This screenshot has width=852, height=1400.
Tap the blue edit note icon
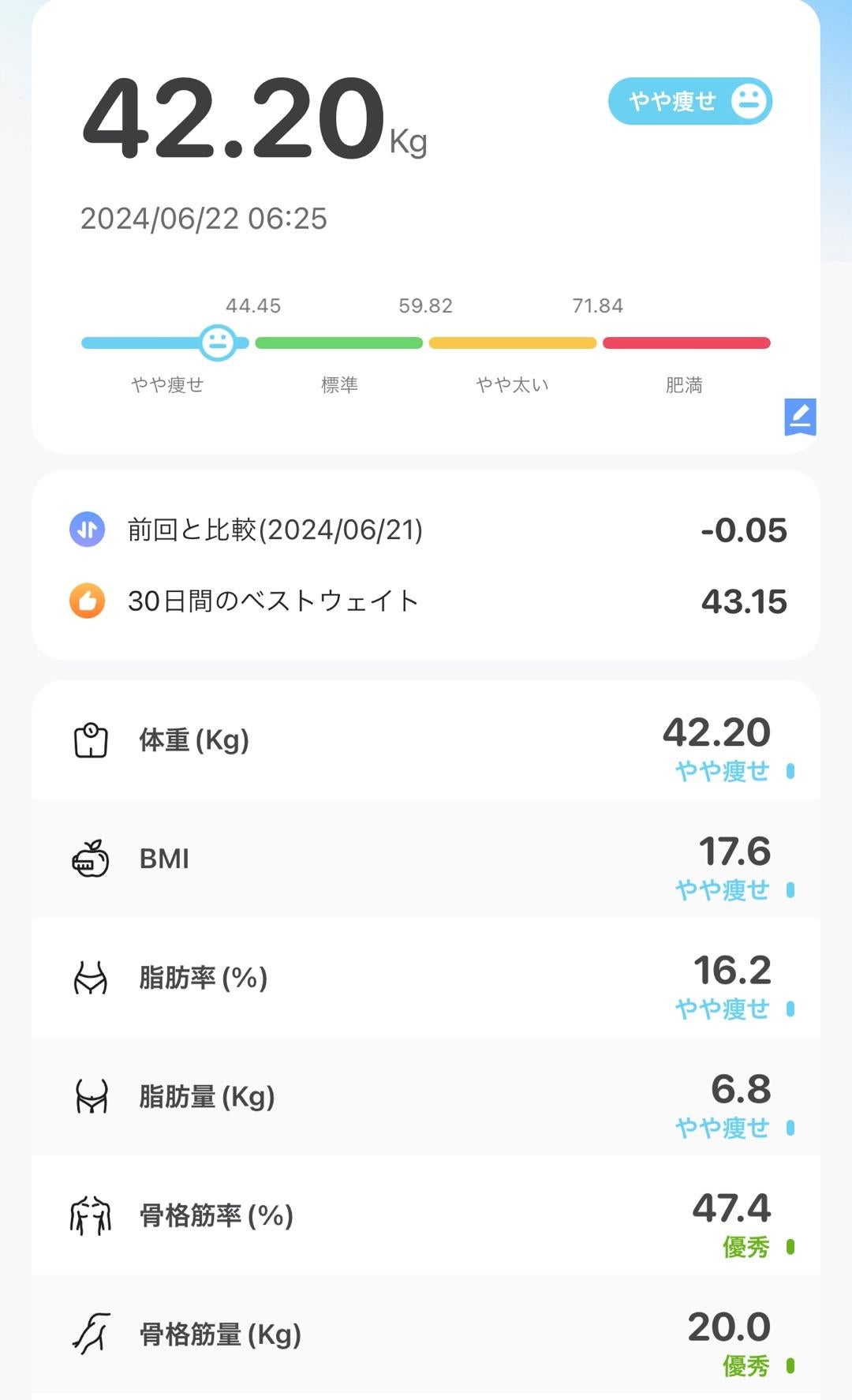point(800,417)
